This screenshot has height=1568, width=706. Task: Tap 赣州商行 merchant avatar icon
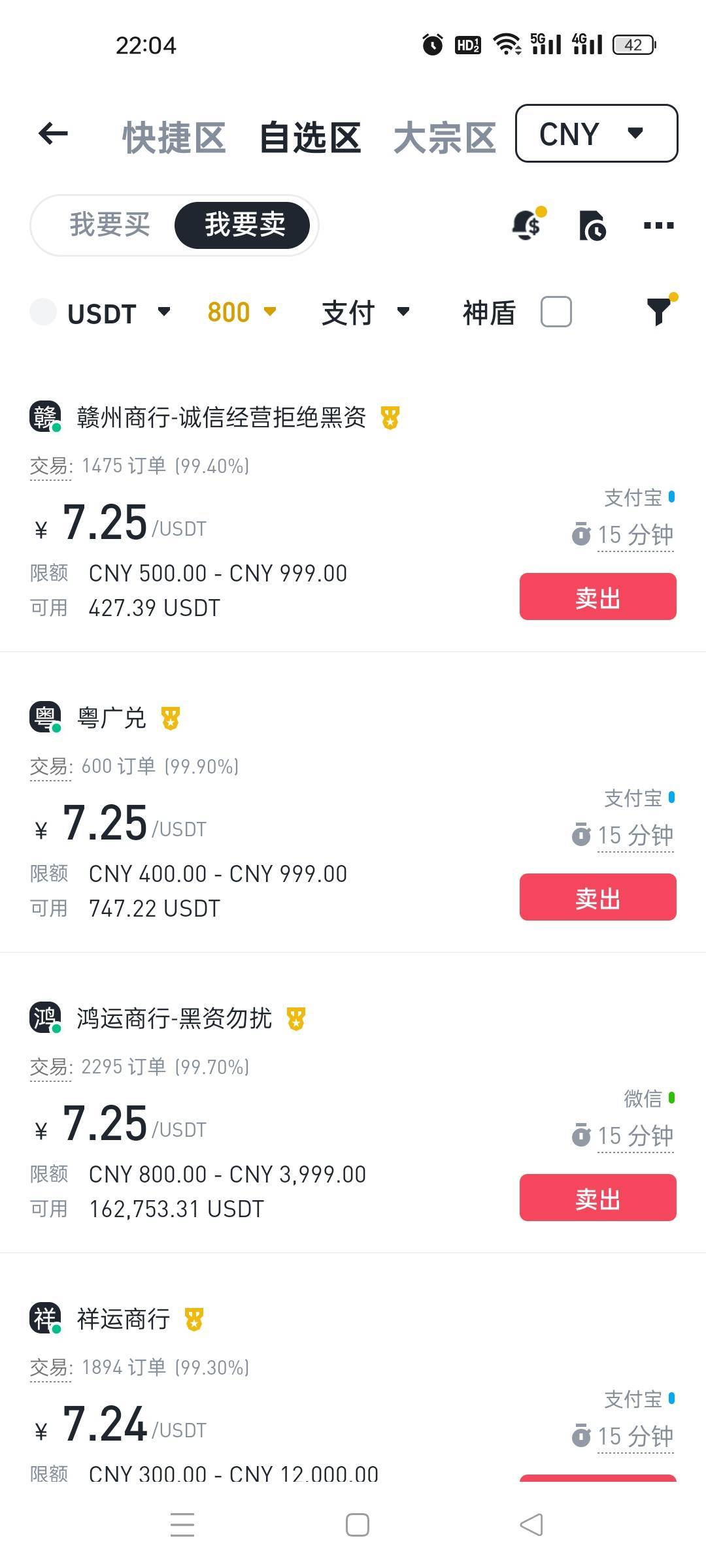44,416
